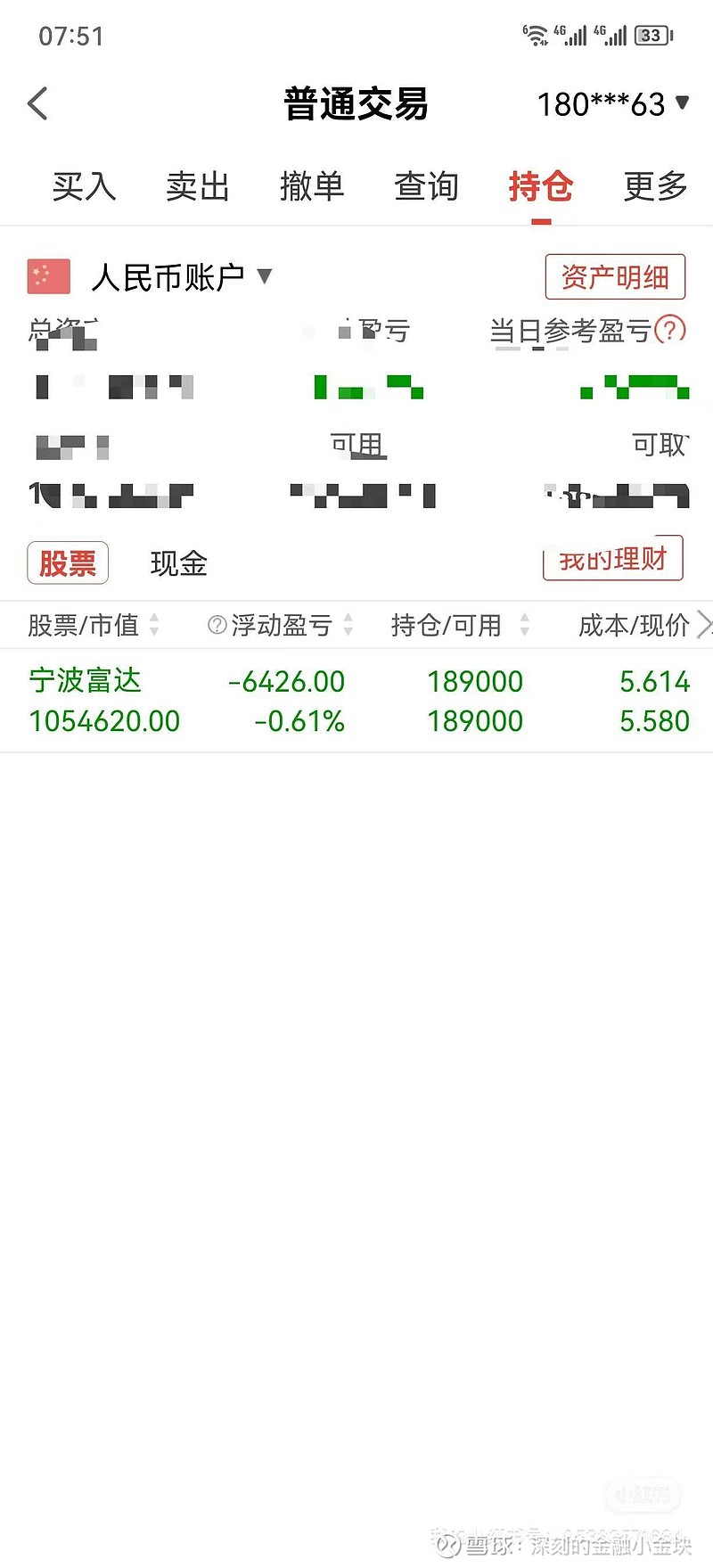Go to the 查询 tab
Screen dimensions: 713x1568
click(x=426, y=186)
